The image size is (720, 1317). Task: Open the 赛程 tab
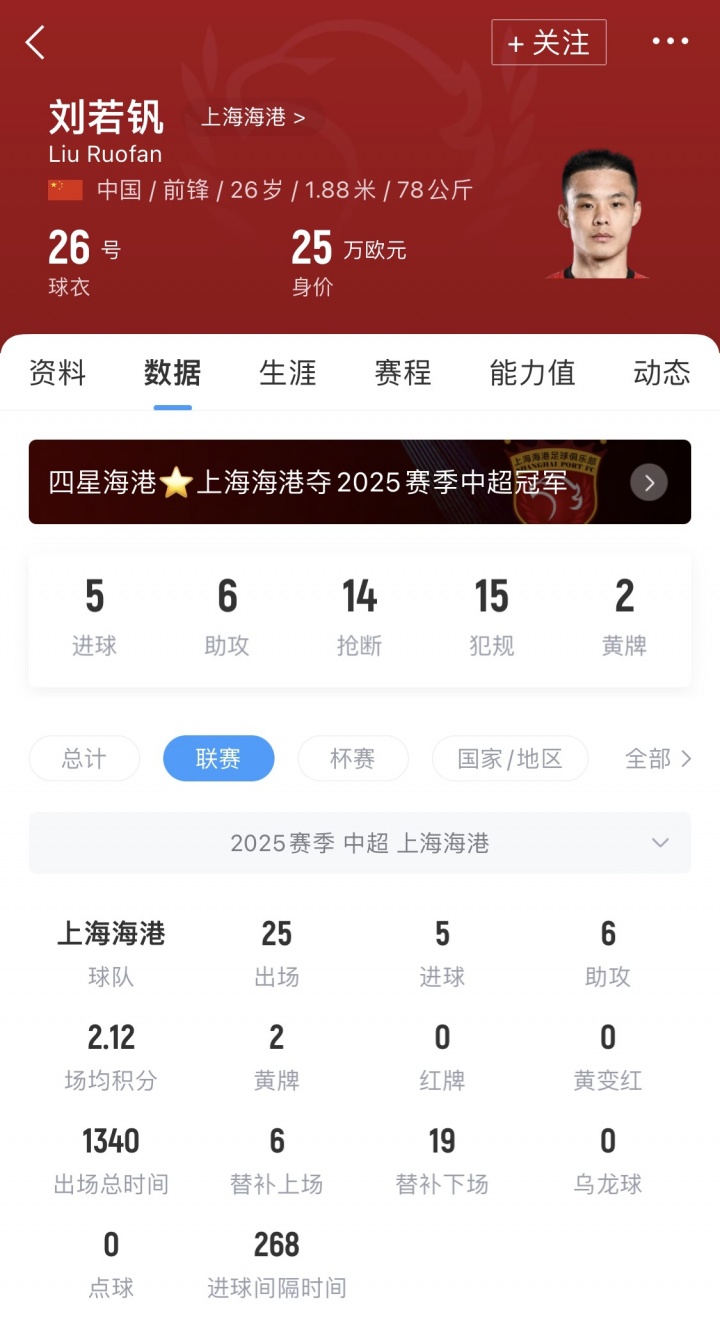click(403, 373)
